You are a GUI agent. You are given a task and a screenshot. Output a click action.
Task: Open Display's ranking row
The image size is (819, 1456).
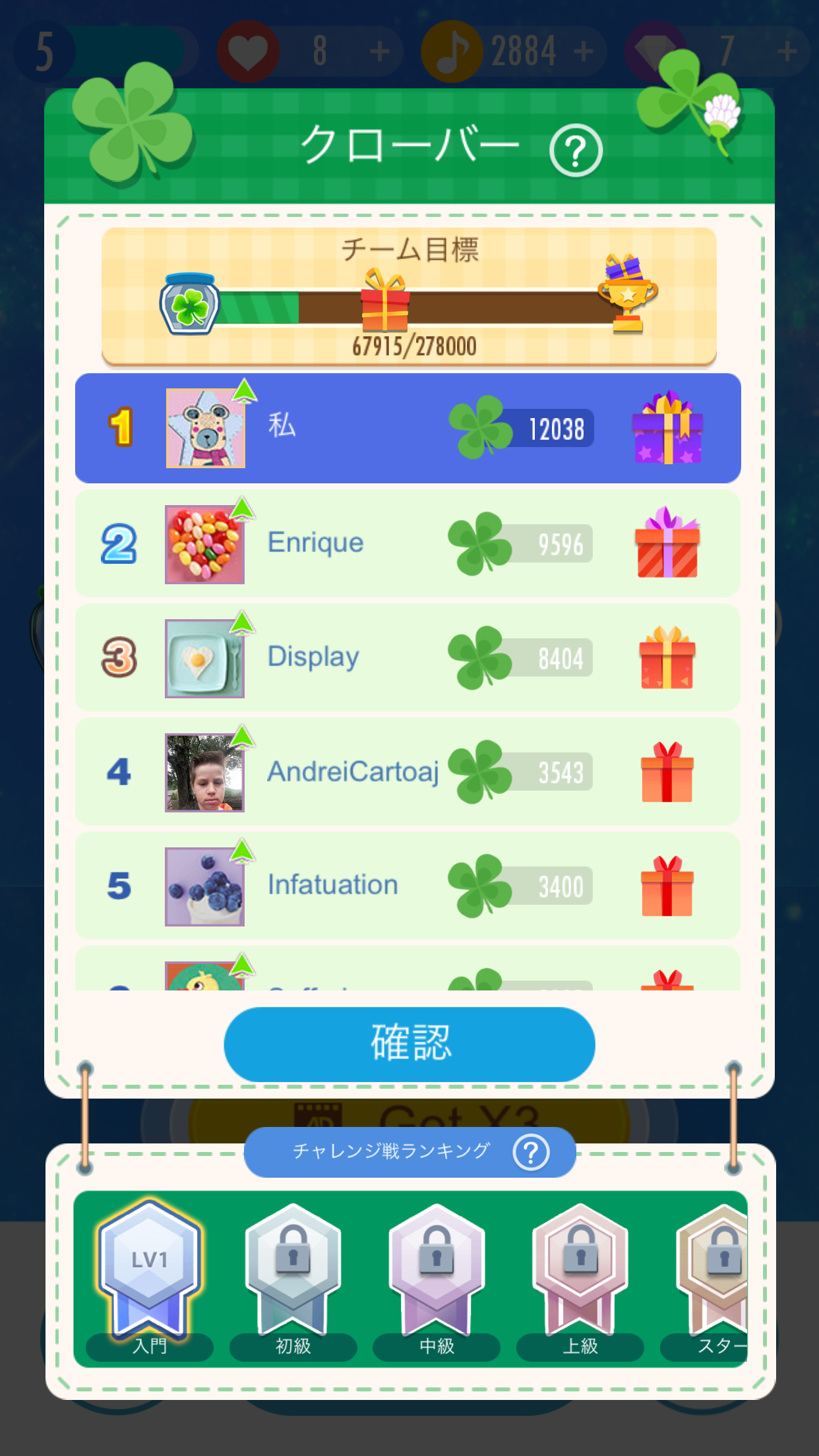[408, 657]
